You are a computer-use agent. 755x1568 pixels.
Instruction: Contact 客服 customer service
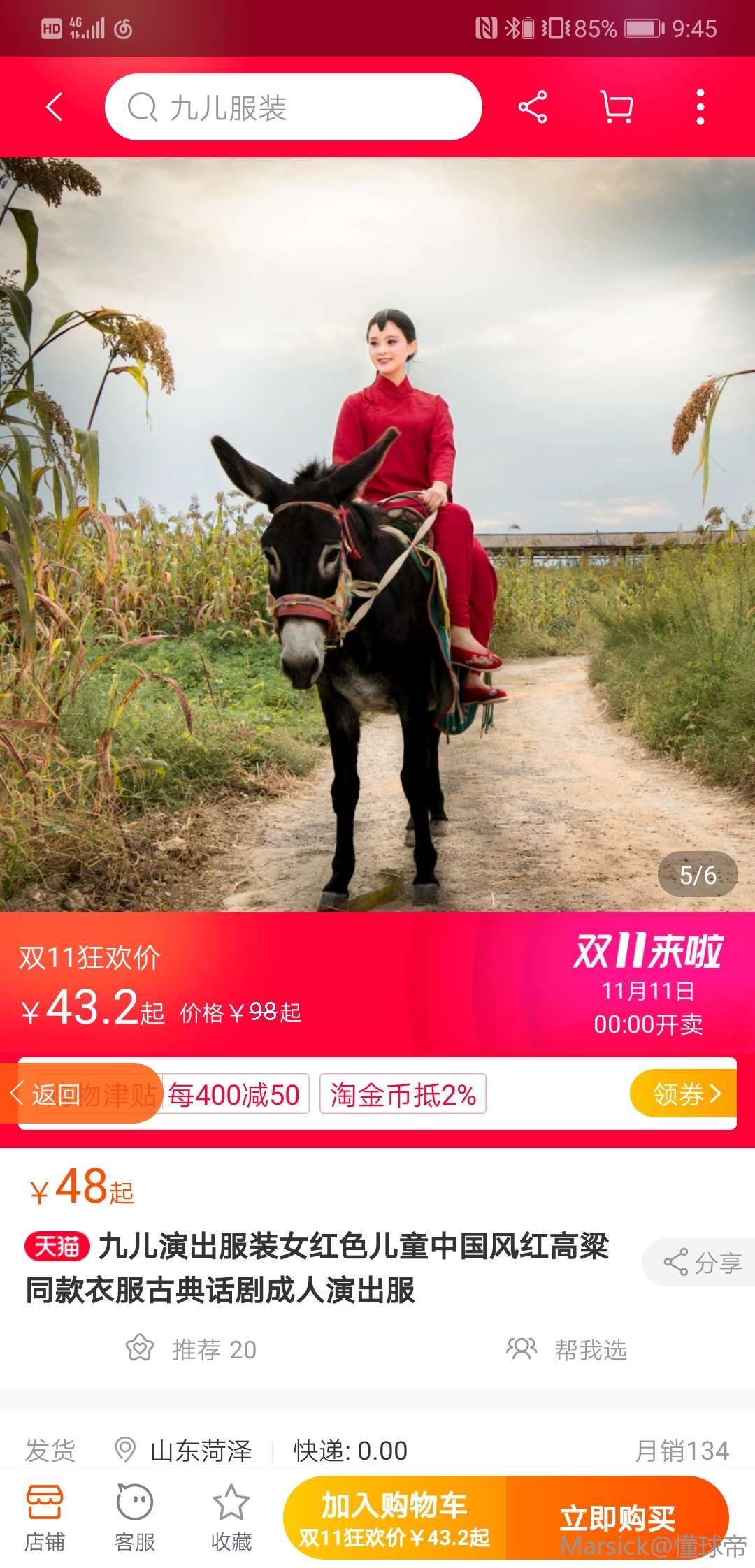(x=134, y=1515)
